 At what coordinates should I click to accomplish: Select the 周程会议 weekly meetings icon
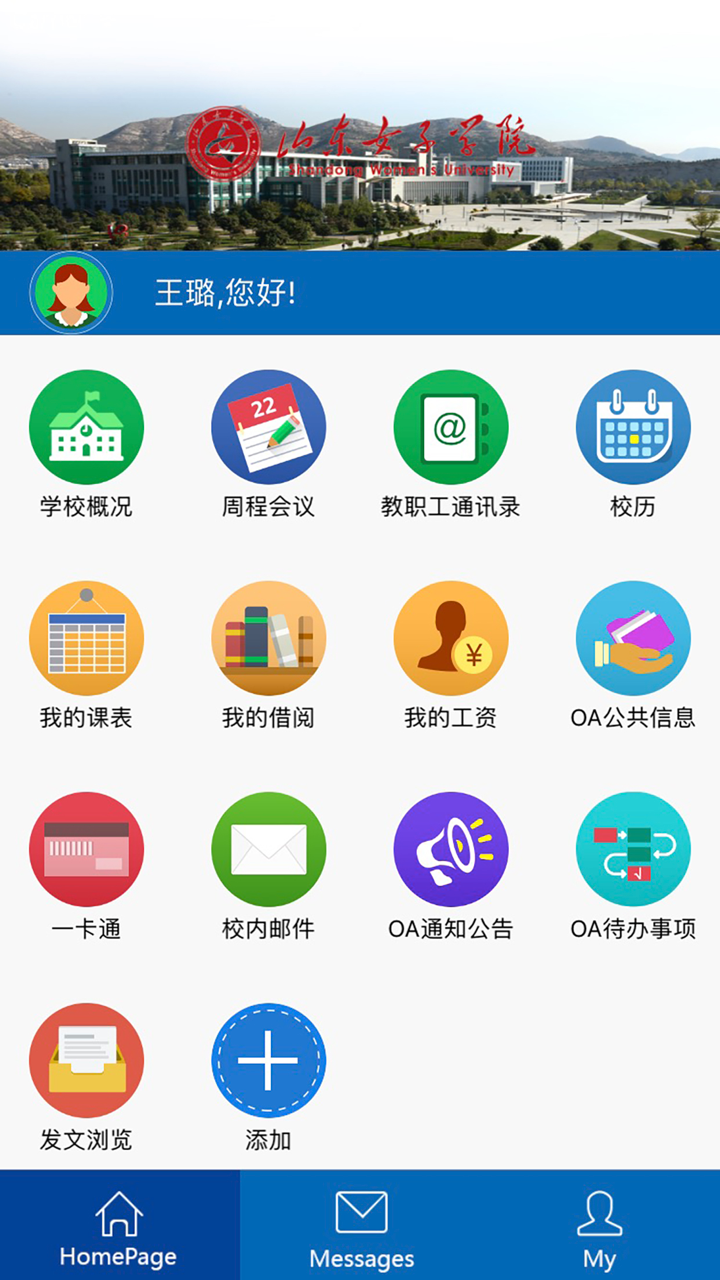point(269,426)
